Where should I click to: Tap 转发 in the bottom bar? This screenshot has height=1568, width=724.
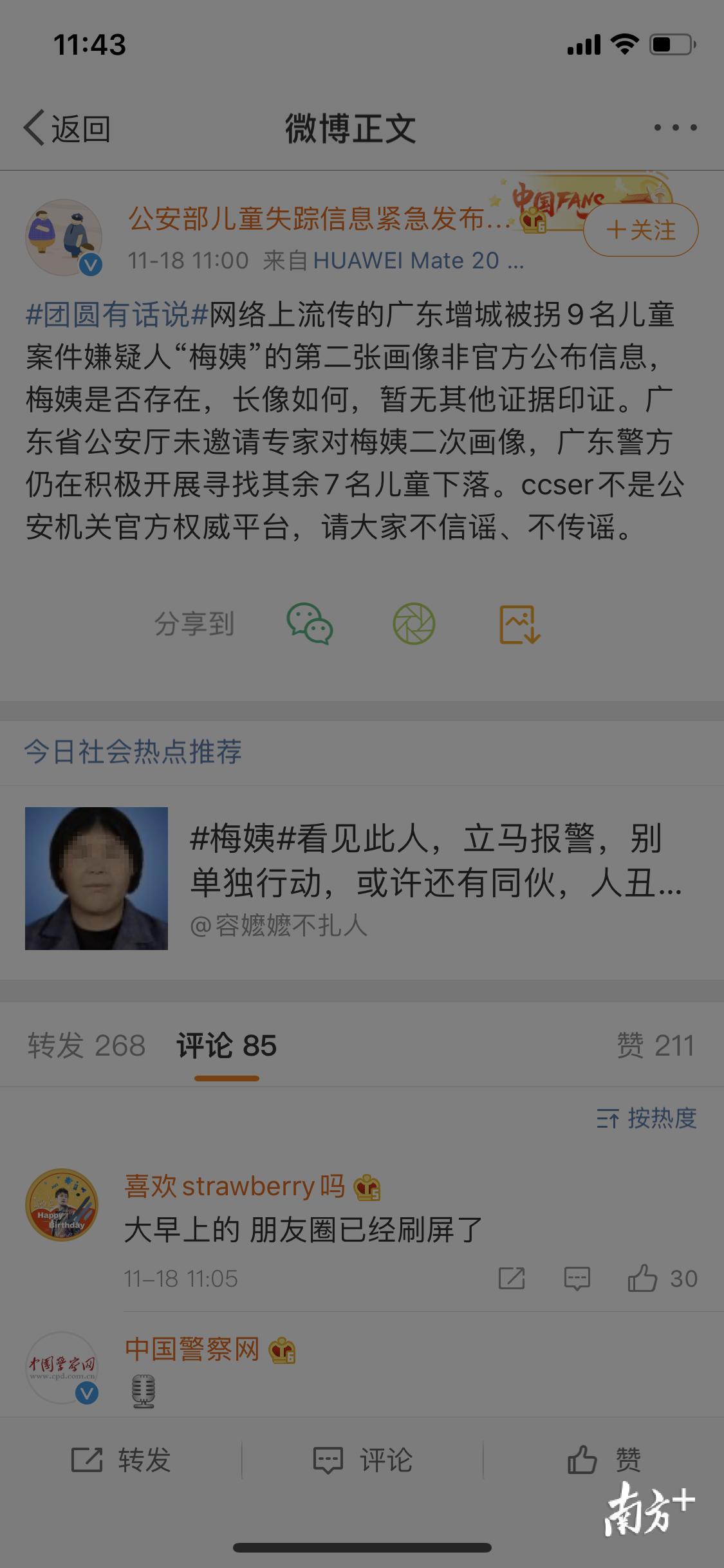pyautogui.click(x=121, y=1460)
